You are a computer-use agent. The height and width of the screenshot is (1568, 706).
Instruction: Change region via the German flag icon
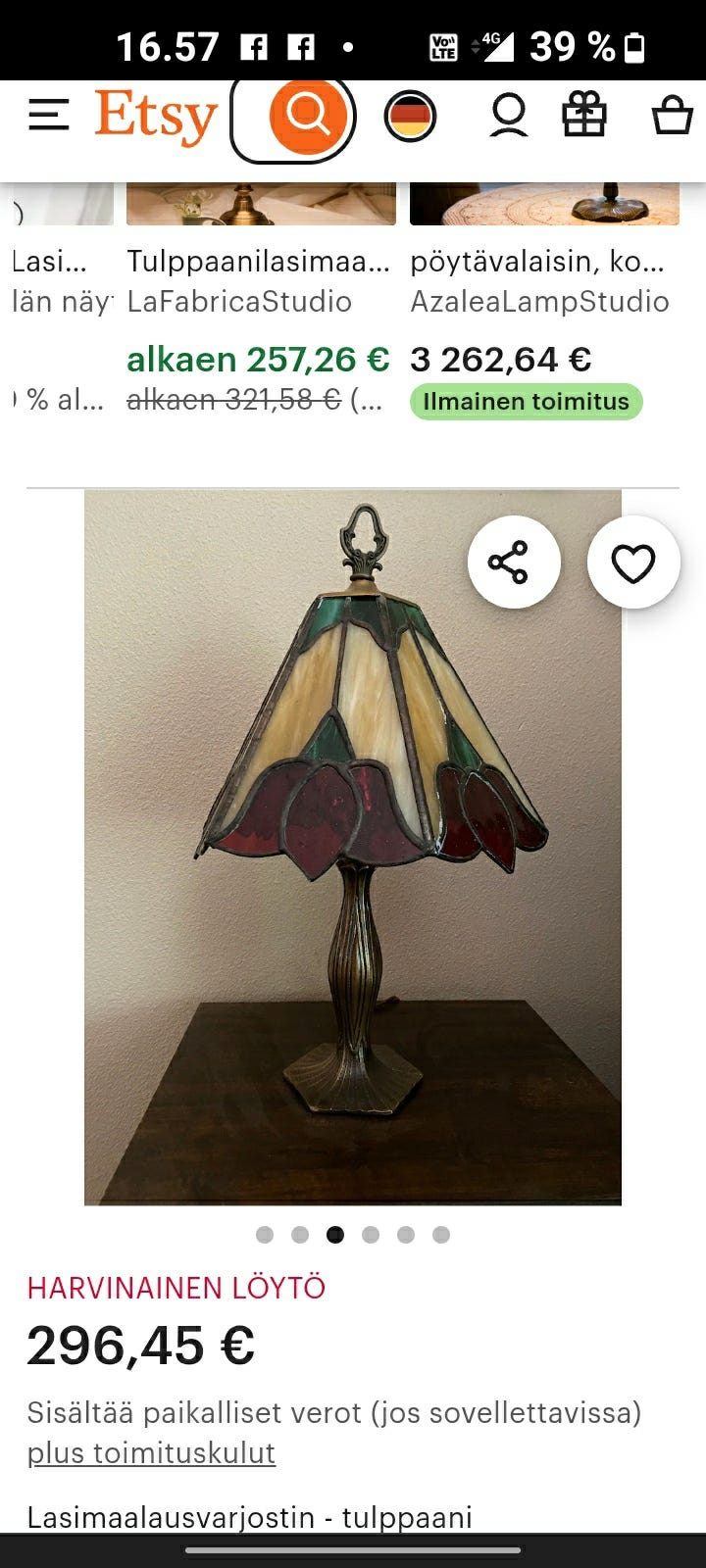pyautogui.click(x=410, y=117)
